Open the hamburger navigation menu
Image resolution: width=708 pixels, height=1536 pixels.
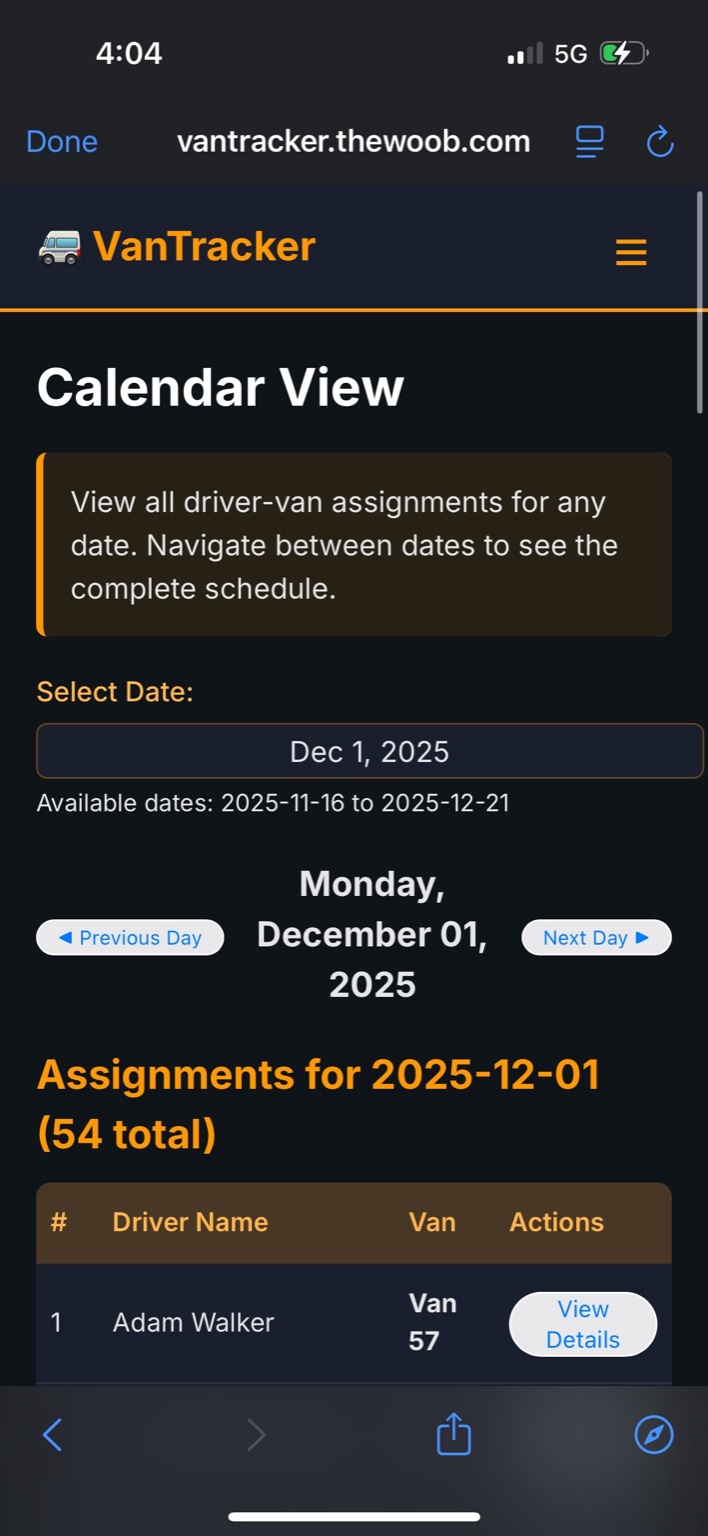pos(631,252)
